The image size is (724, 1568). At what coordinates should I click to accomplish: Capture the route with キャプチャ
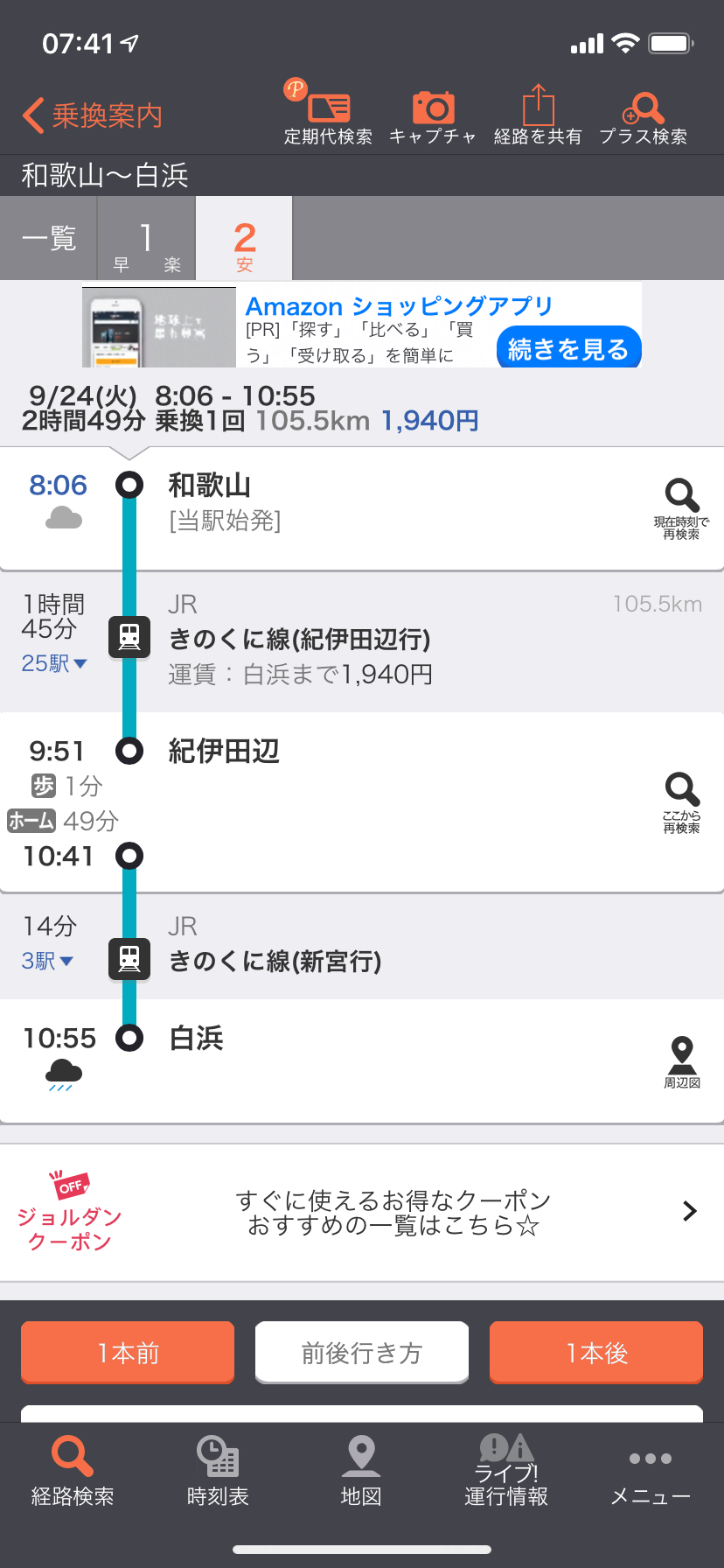[433, 116]
